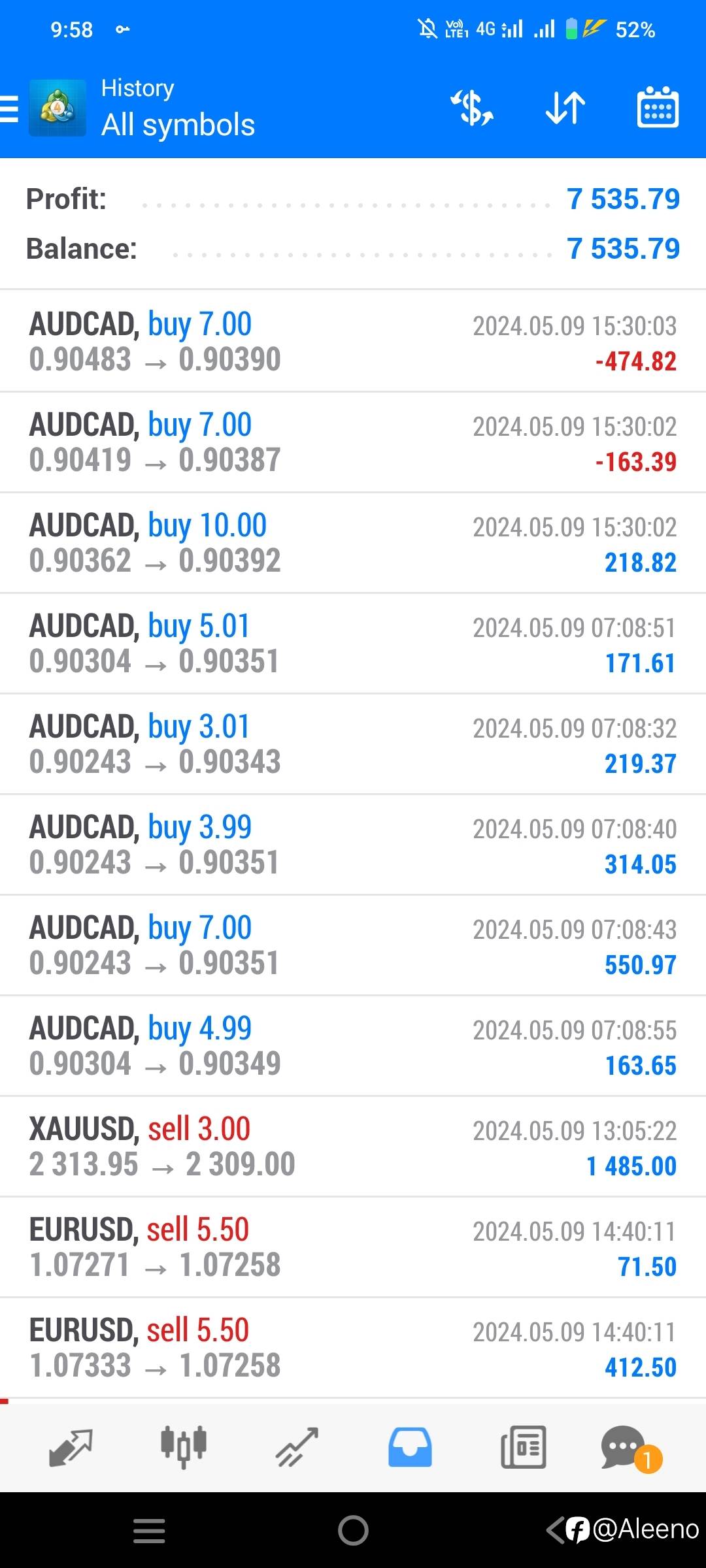Open the symbol filter dollar icon

472,108
